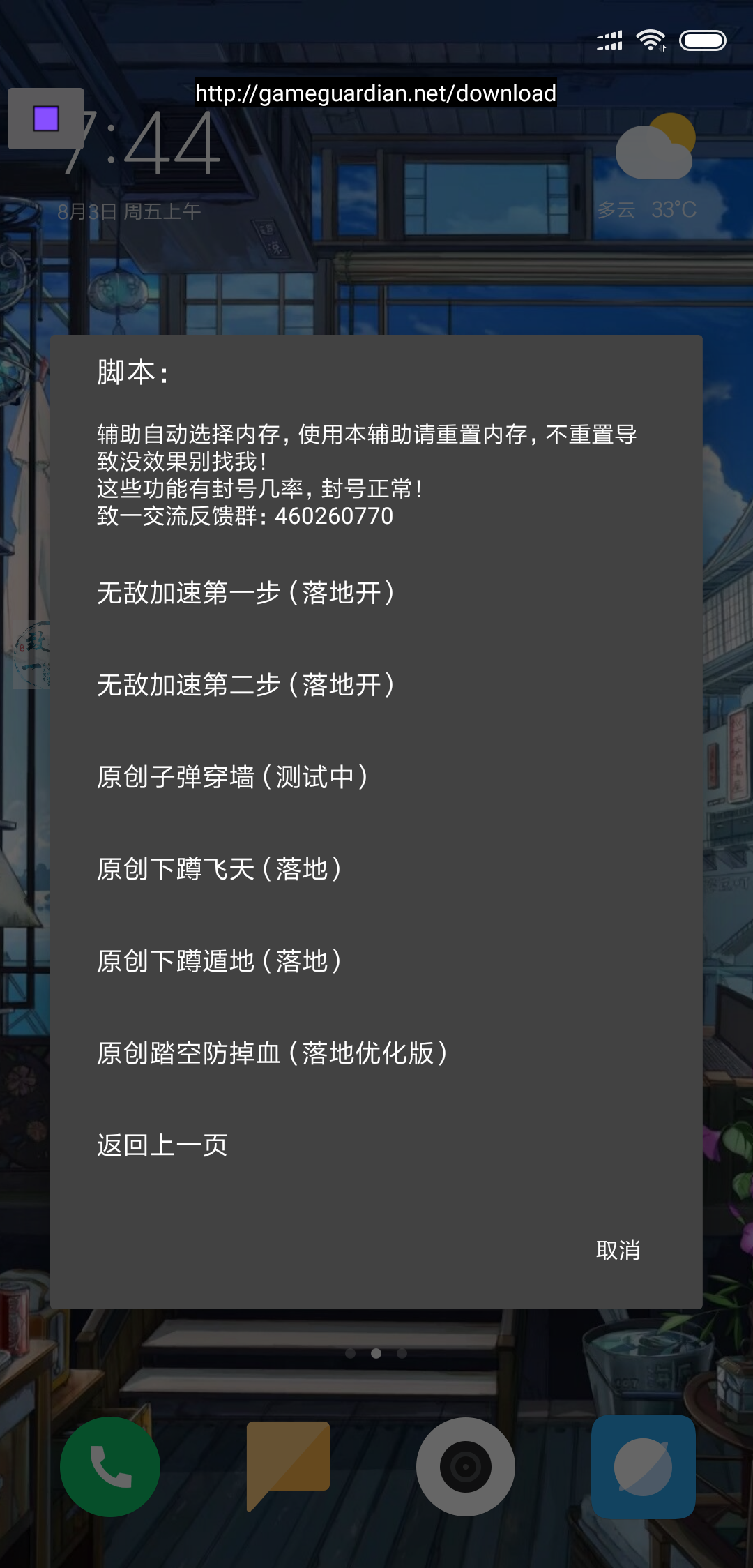
Task: Select 无敌加速第一步（落地开）
Action: coord(245,593)
